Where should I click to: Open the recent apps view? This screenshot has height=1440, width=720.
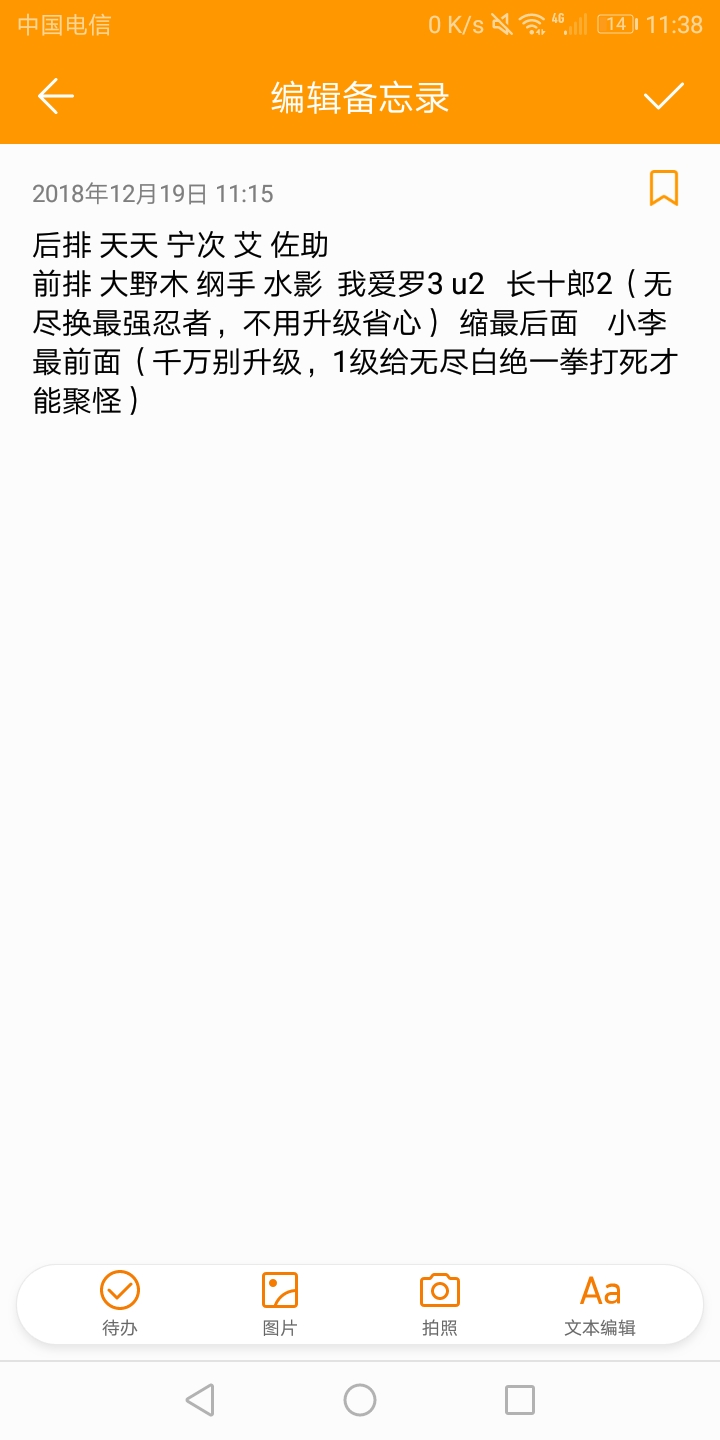pyautogui.click(x=520, y=1400)
